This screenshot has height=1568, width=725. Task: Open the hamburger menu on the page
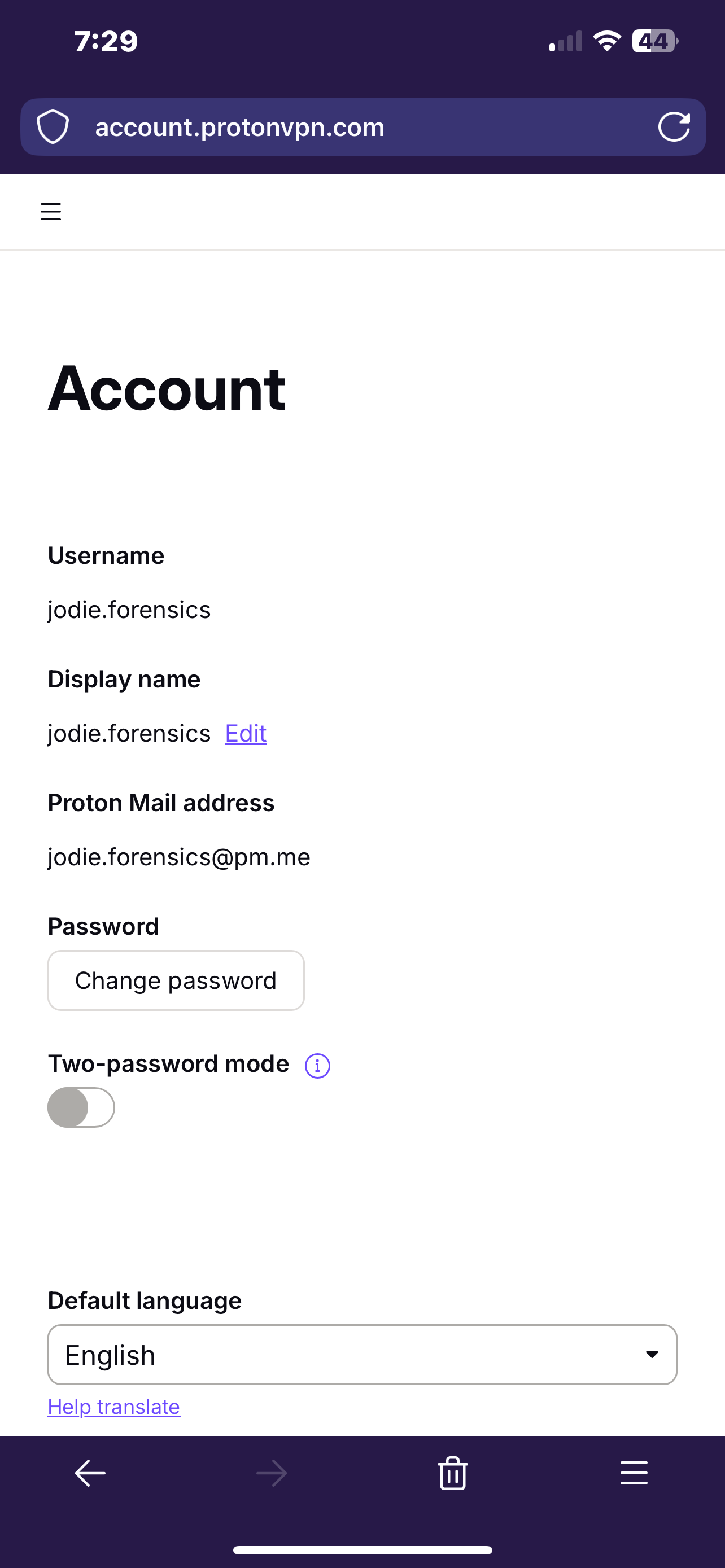tap(50, 212)
